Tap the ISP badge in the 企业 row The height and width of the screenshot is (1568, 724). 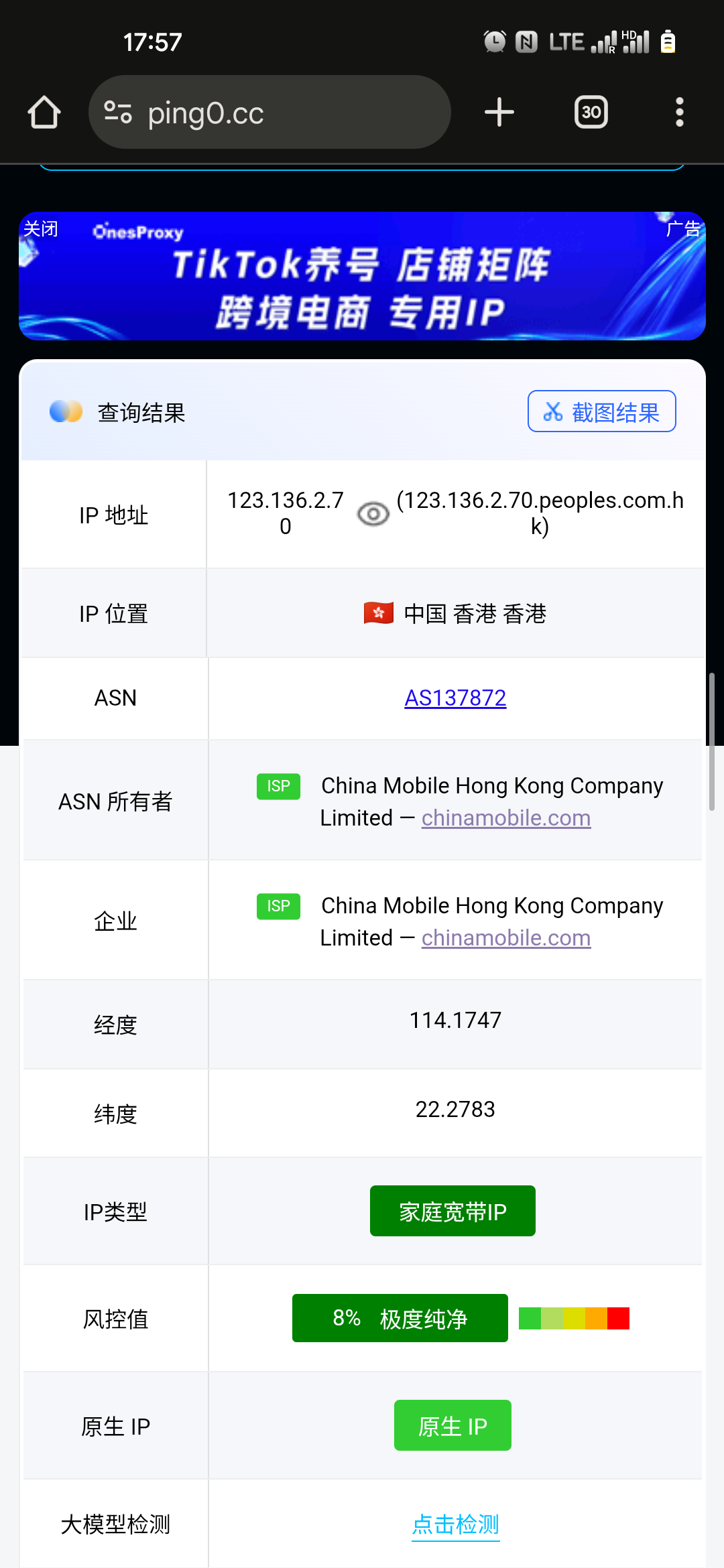(278, 906)
